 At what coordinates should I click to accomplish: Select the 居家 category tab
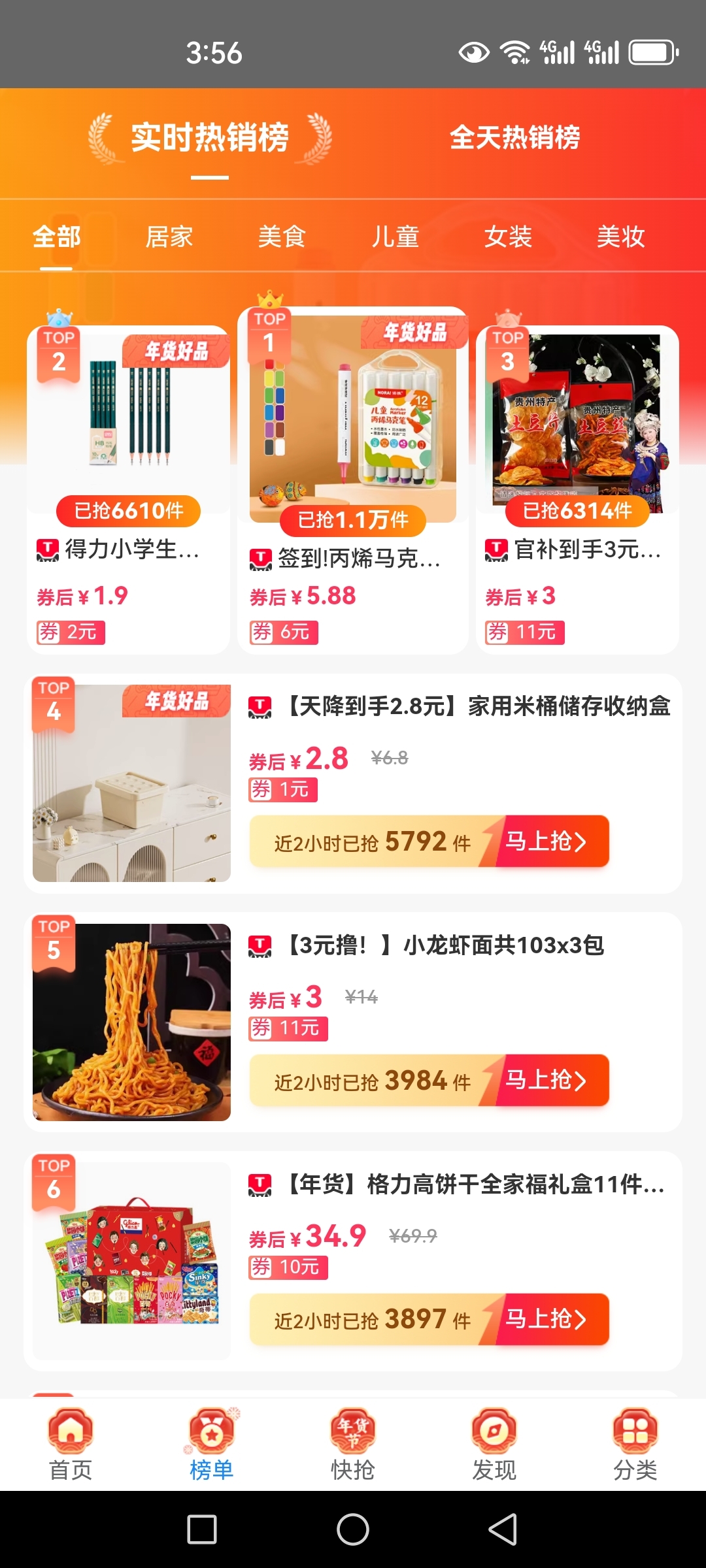[170, 237]
